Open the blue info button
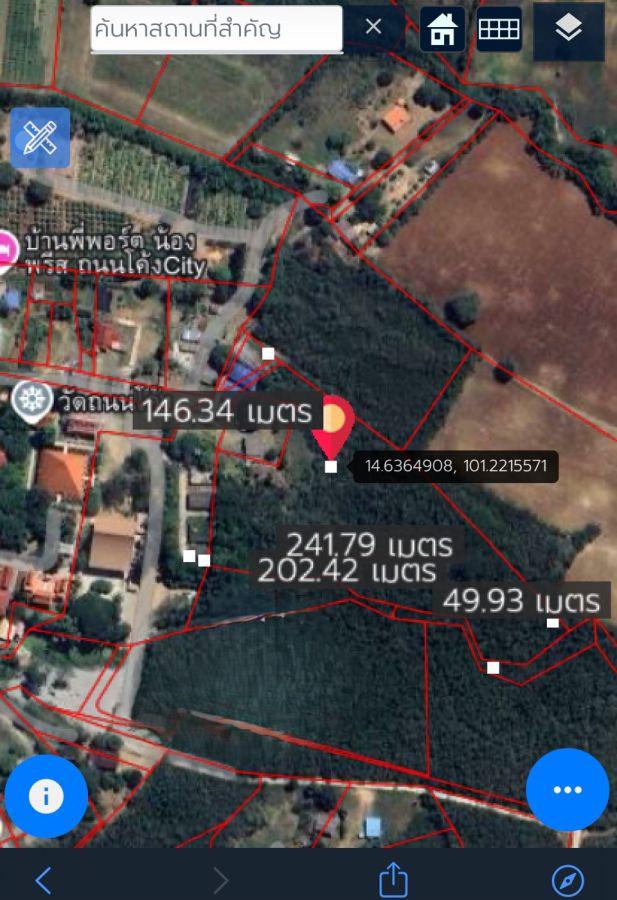 (x=46, y=796)
